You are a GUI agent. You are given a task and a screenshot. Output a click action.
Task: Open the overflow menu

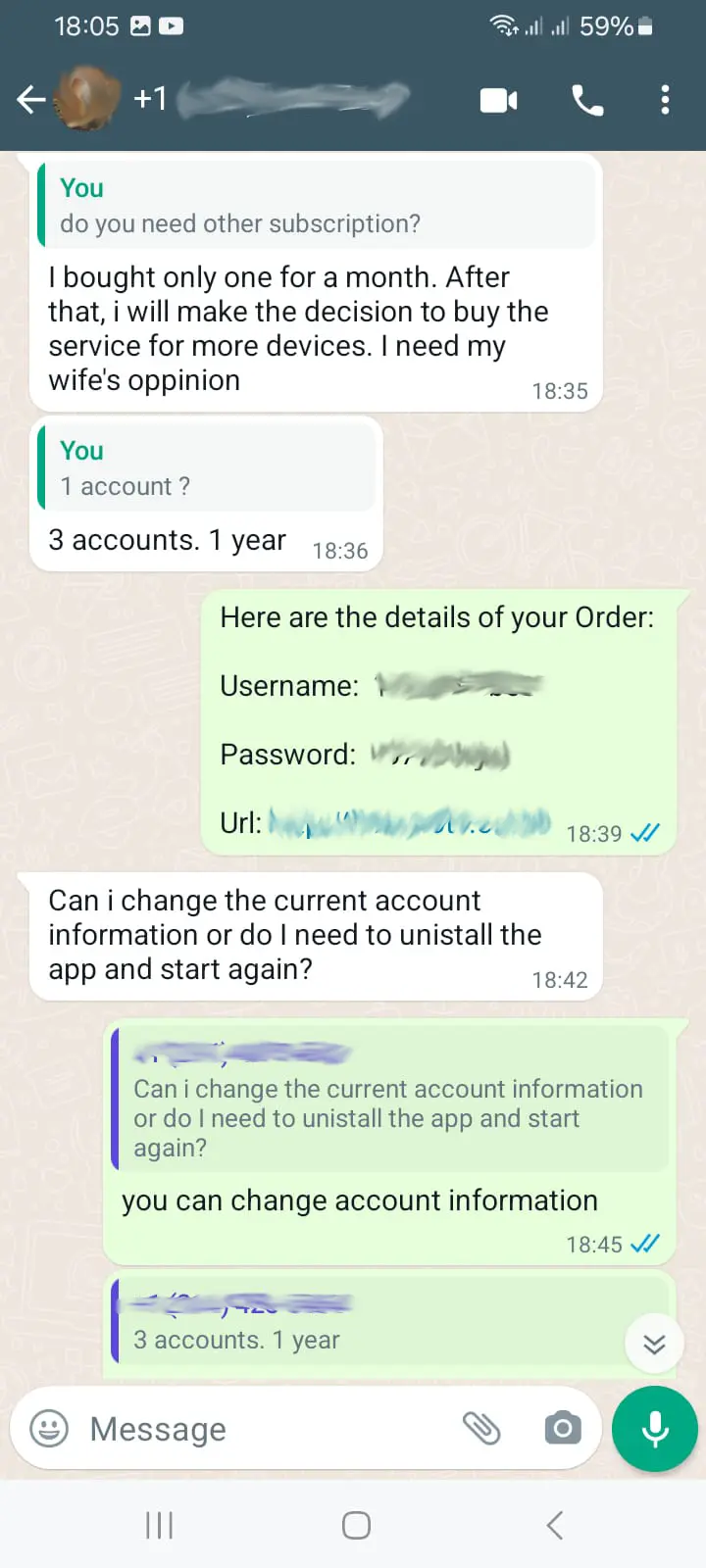coord(665,100)
